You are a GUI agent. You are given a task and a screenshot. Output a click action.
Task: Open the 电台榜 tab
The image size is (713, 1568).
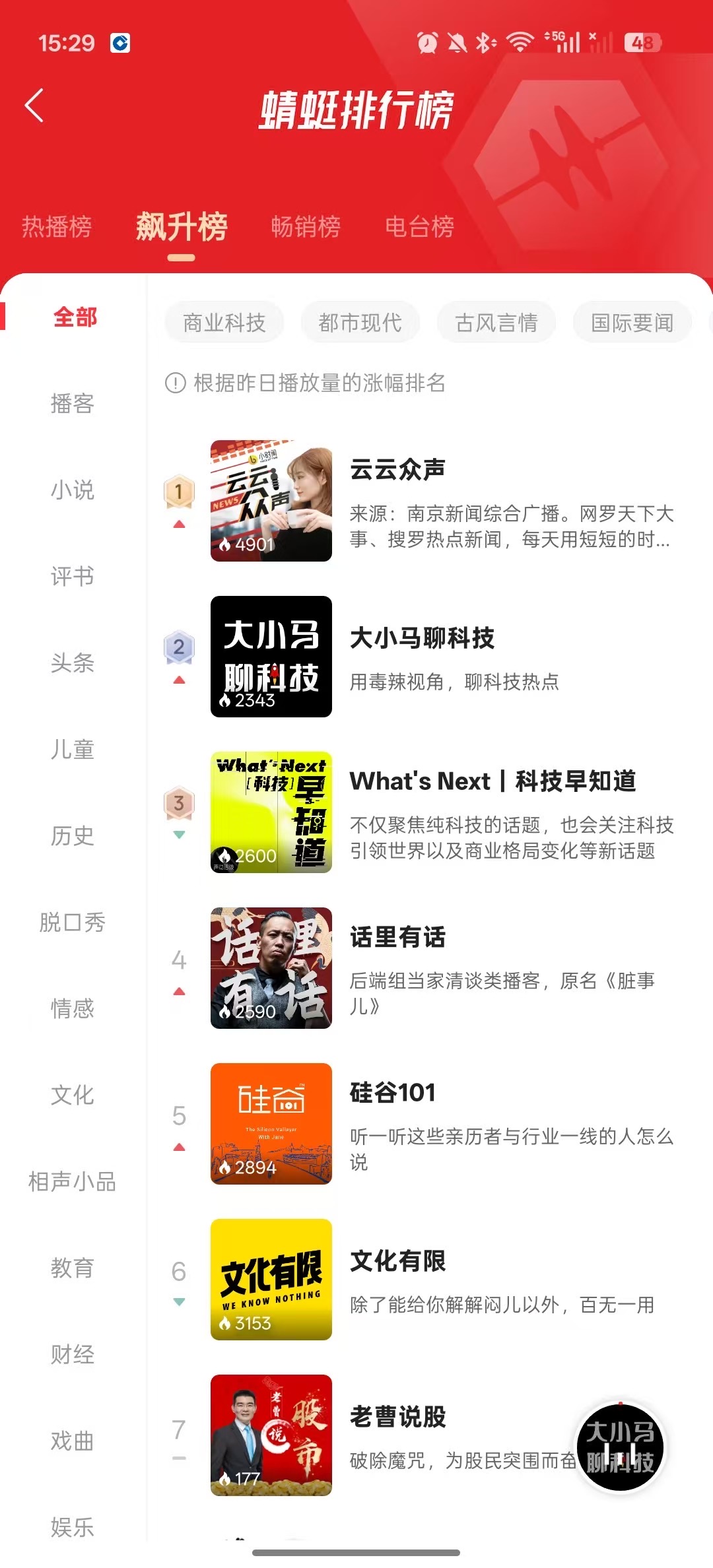click(x=420, y=226)
